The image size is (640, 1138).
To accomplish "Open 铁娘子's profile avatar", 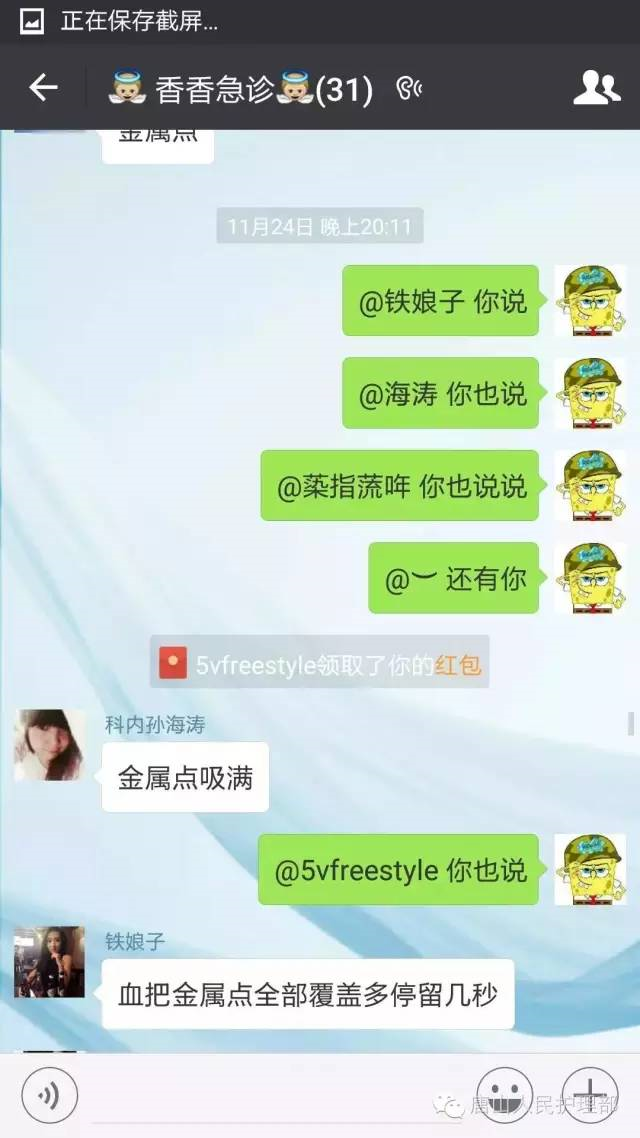I will (x=49, y=961).
